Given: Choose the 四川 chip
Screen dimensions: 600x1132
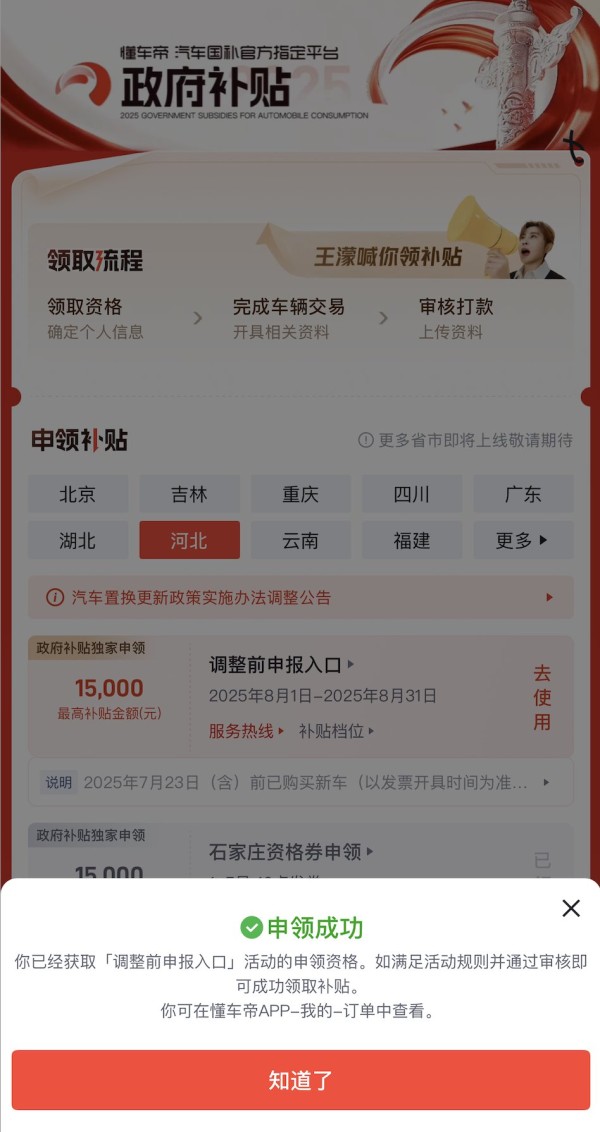Looking at the screenshot, I should [411, 494].
